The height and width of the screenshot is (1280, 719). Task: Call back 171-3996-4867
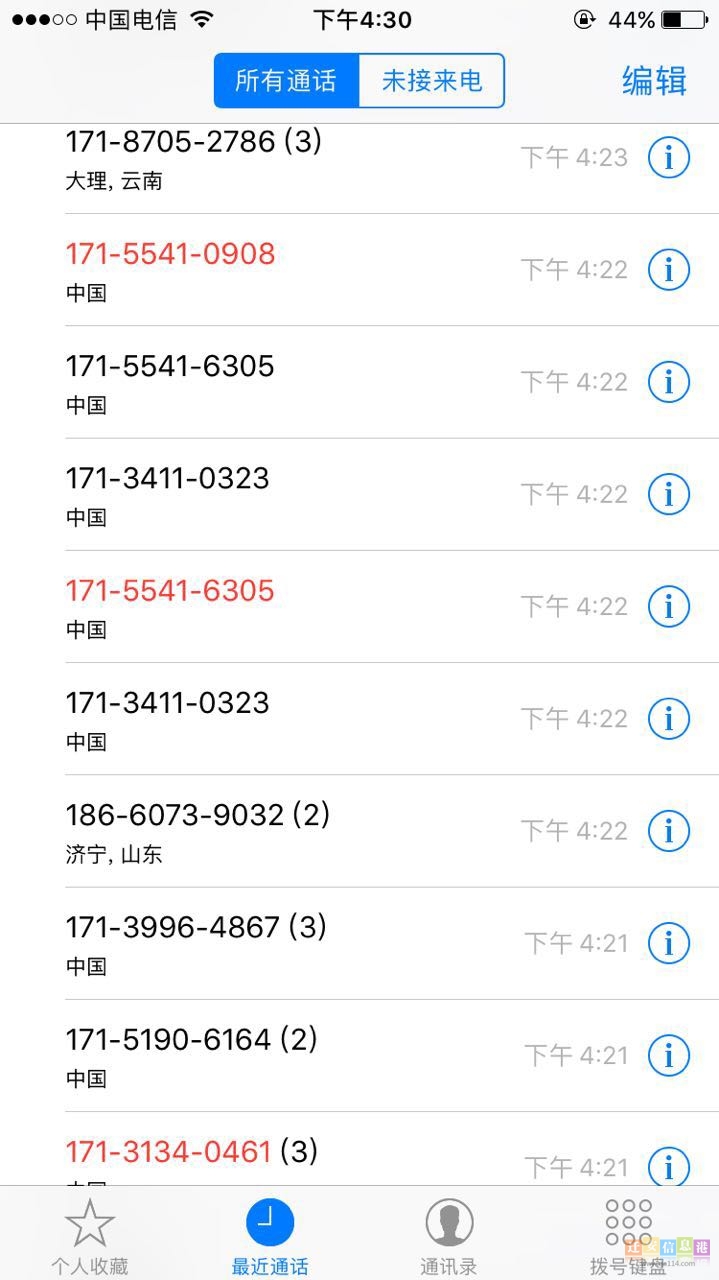(x=196, y=928)
